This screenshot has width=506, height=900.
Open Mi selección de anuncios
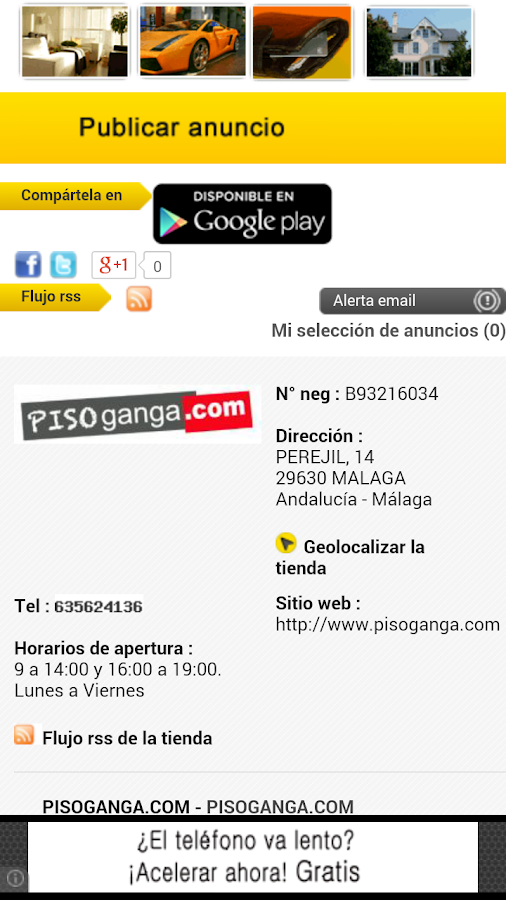click(388, 331)
